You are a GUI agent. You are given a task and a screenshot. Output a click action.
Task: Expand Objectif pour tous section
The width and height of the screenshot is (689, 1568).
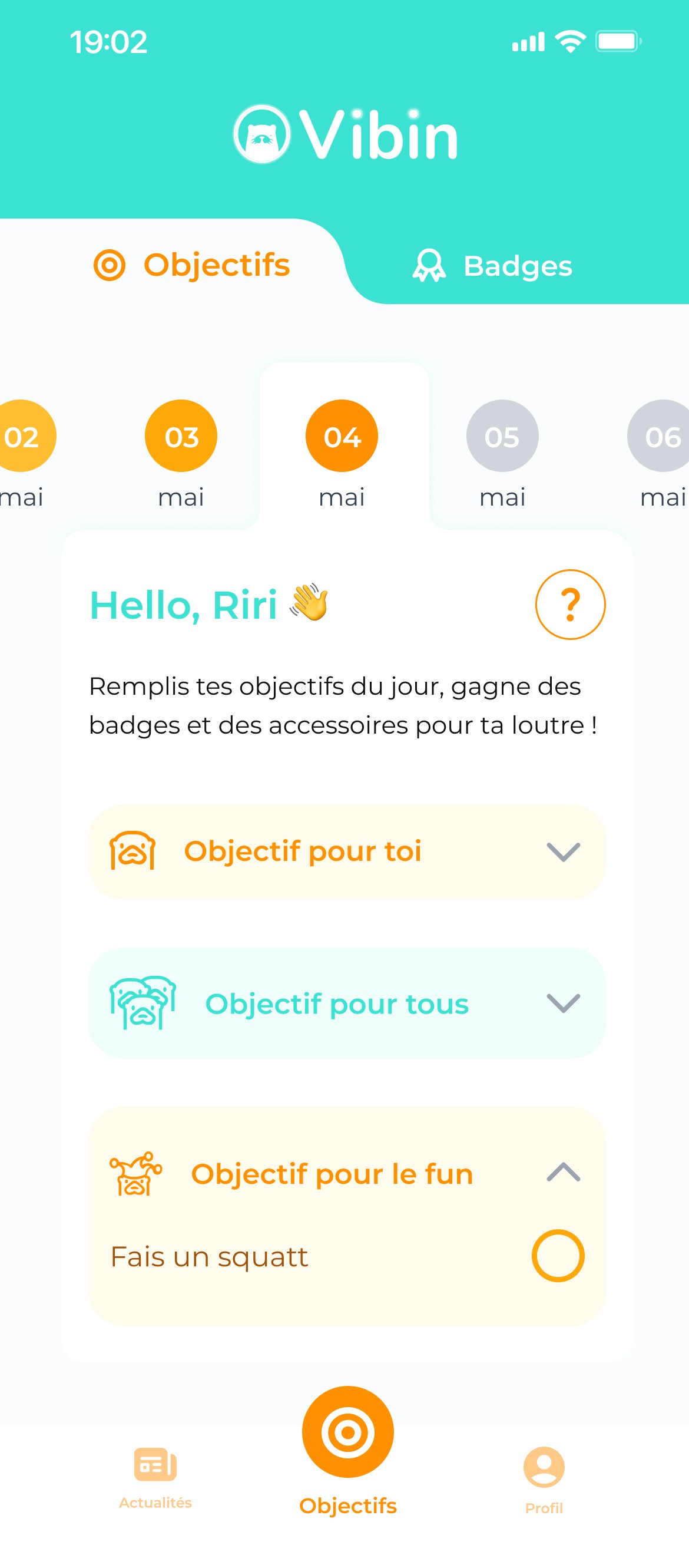347,1002
